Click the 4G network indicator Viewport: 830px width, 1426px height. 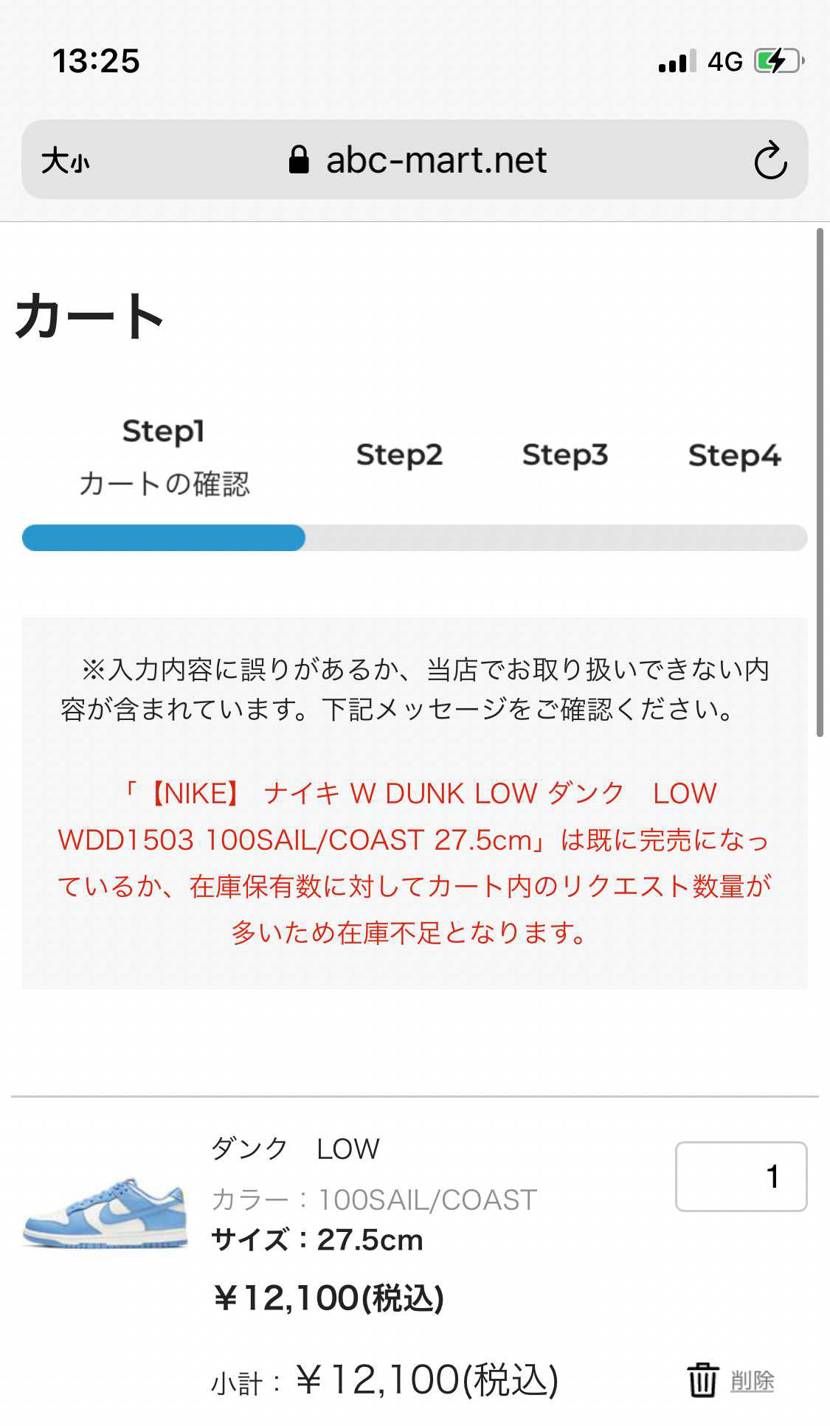(724, 59)
